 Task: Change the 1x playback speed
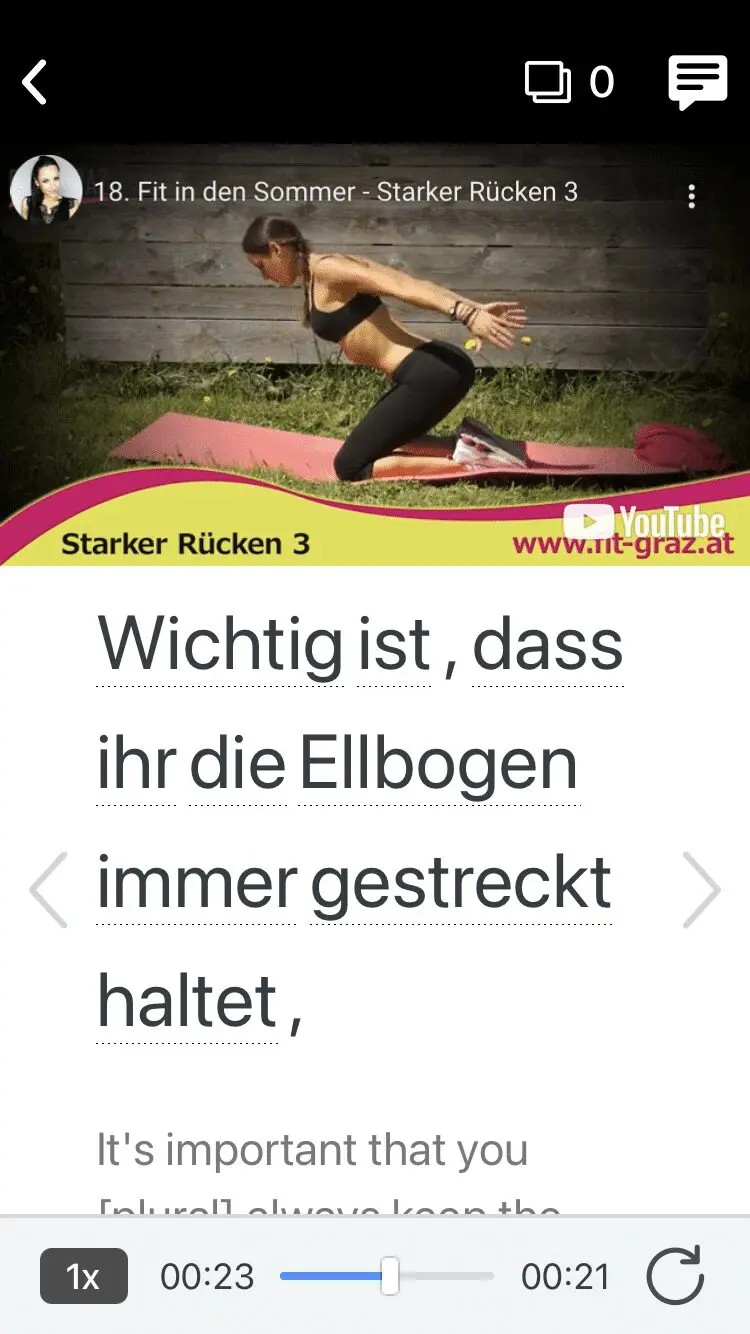(x=84, y=1276)
